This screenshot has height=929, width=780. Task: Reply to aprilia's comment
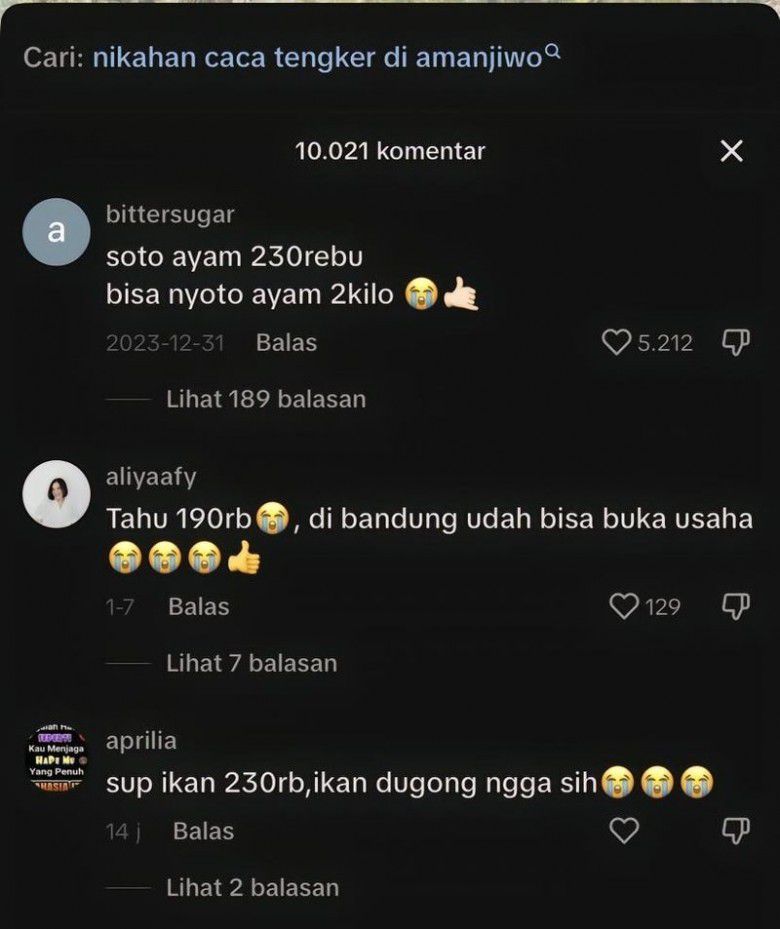203,831
